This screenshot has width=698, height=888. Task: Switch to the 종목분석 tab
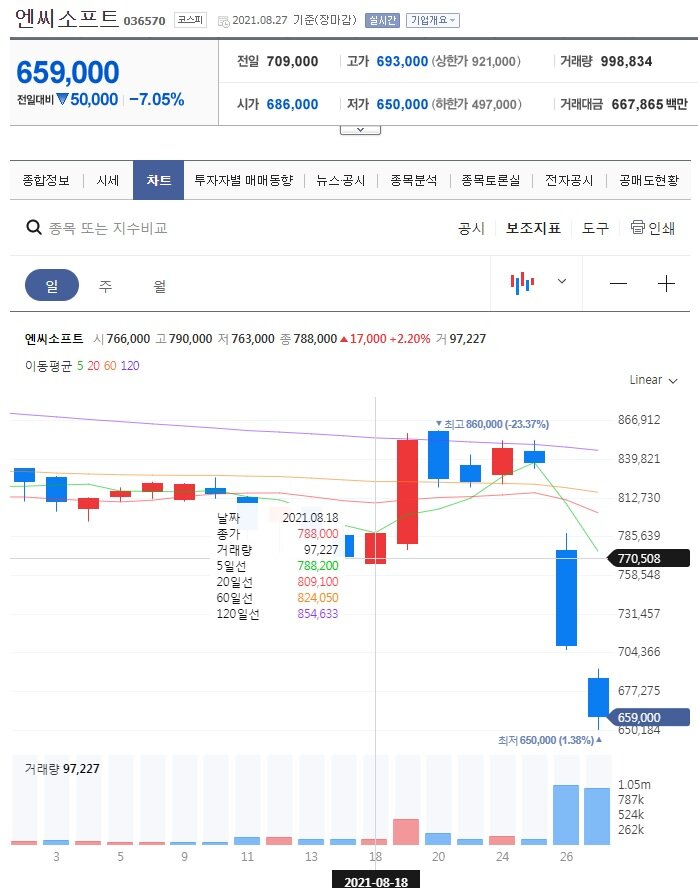[x=414, y=180]
